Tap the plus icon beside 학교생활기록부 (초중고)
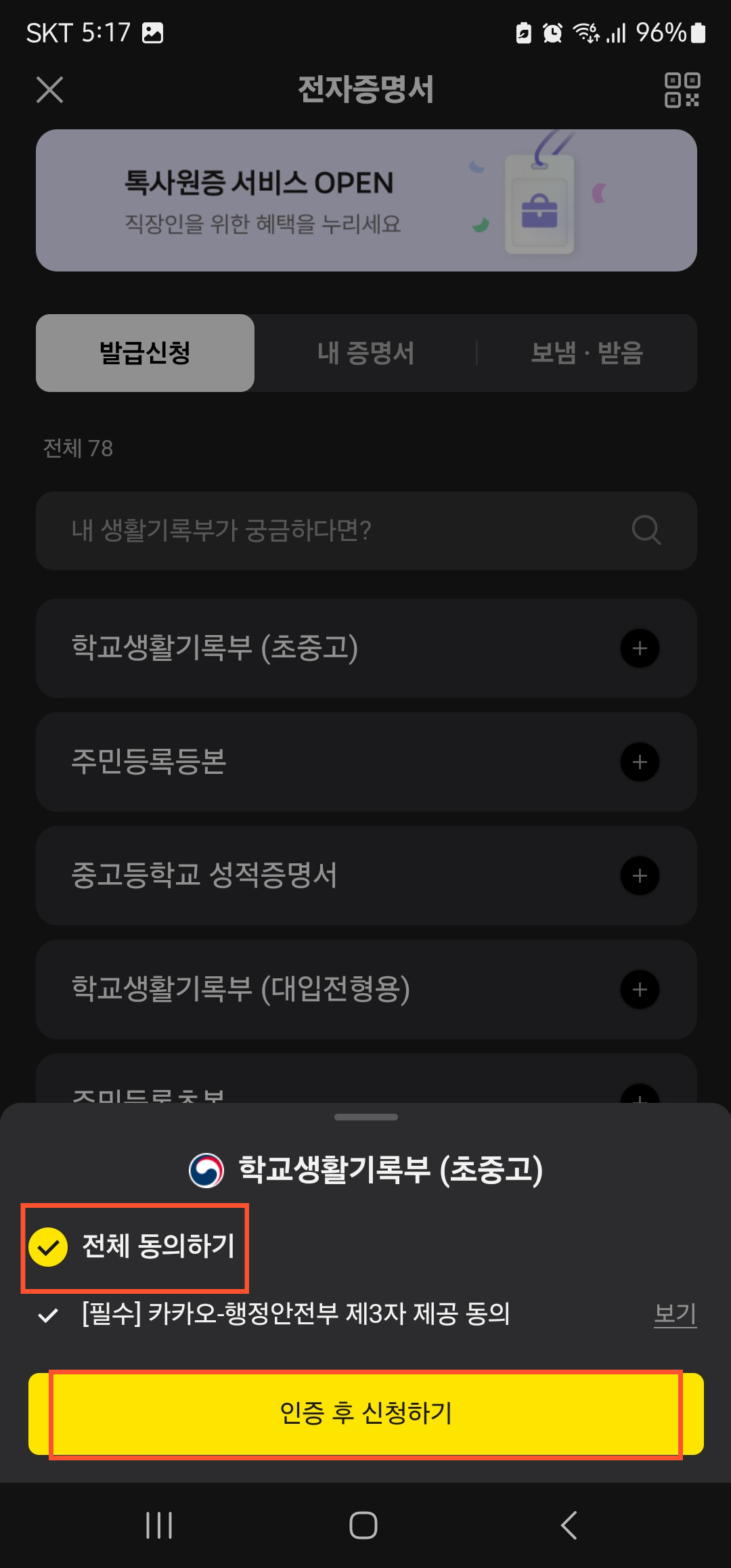The image size is (731, 1568). (639, 648)
